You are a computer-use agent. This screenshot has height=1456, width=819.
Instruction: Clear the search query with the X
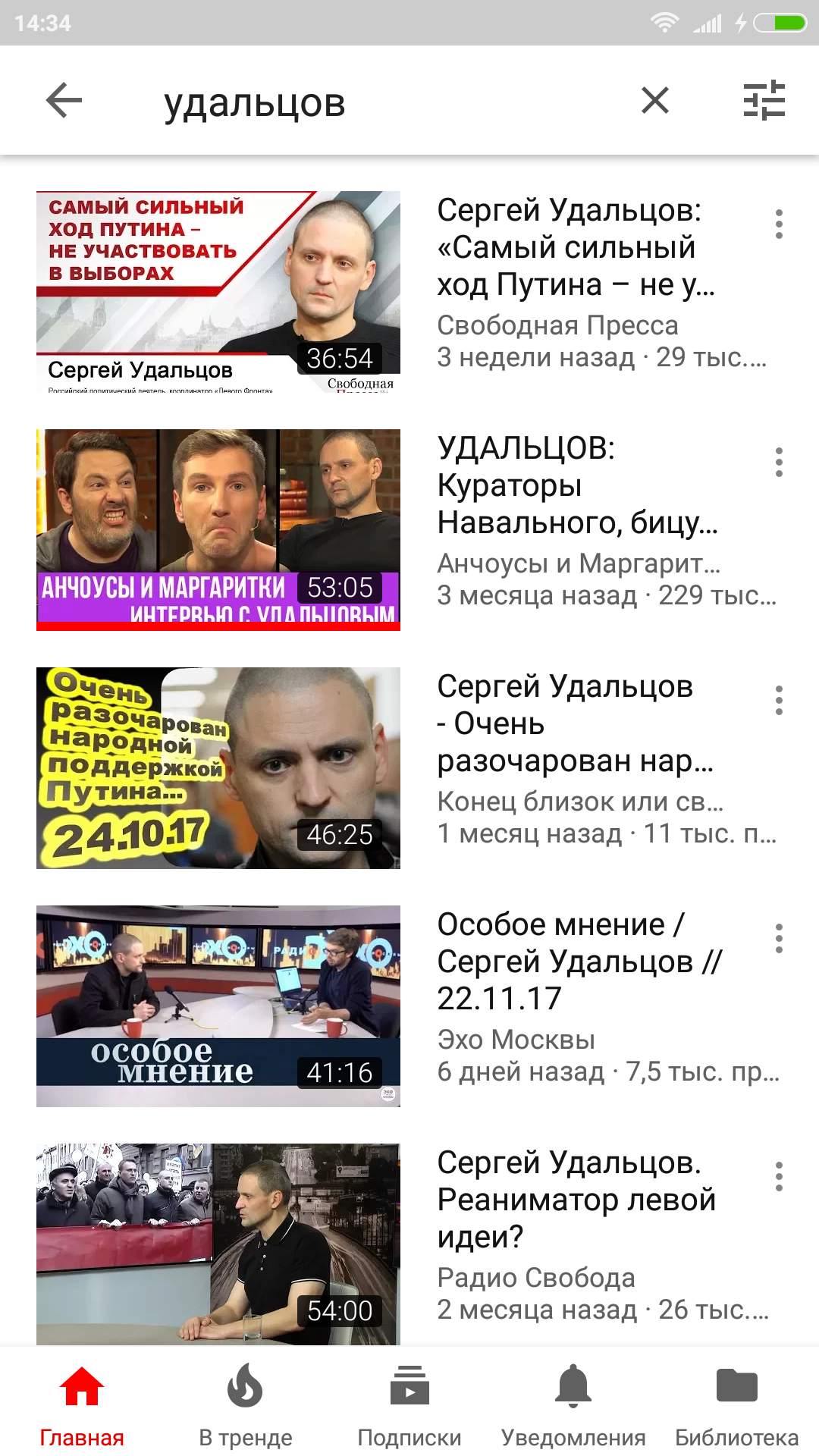(x=655, y=100)
